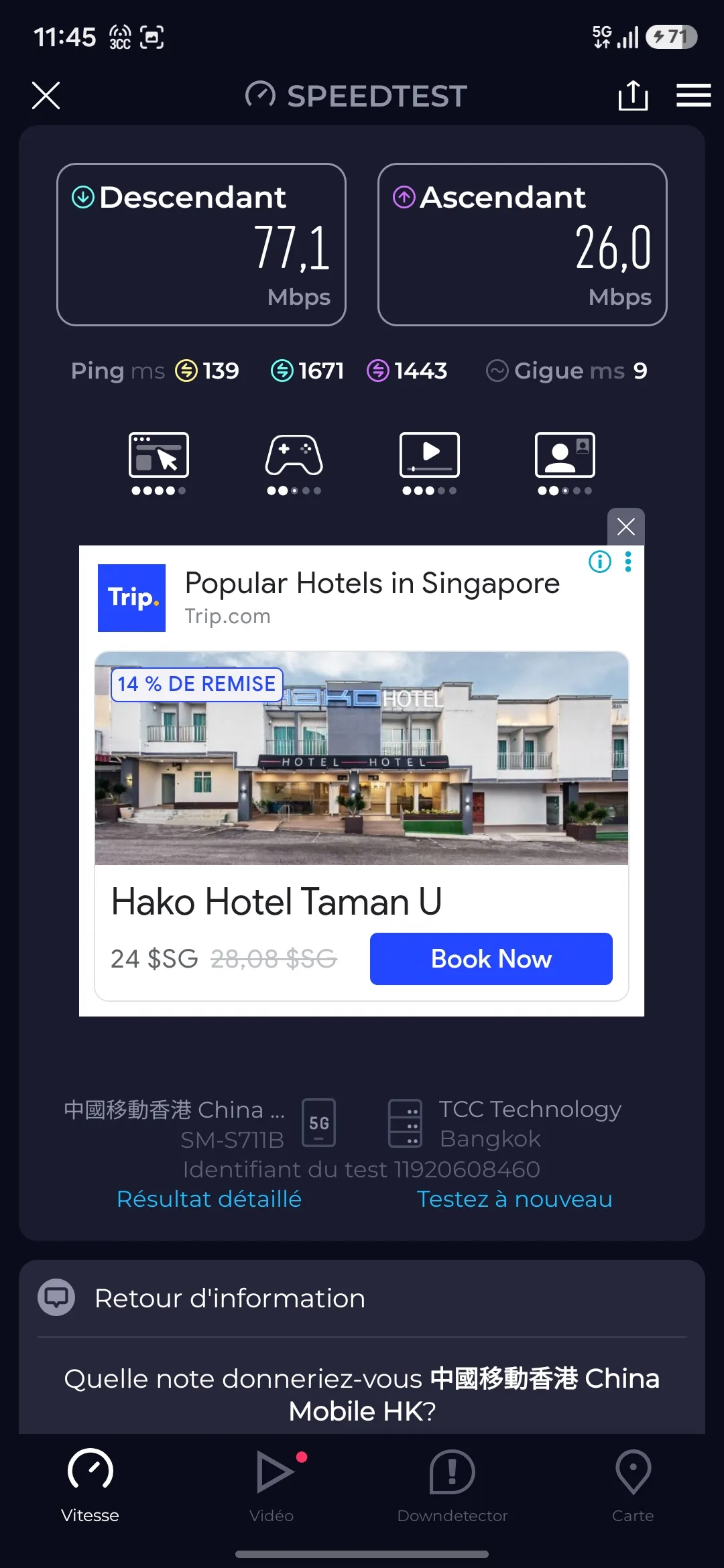The image size is (724, 1568).
Task: Tap Book Now for Hako Hotel
Action: tap(491, 959)
